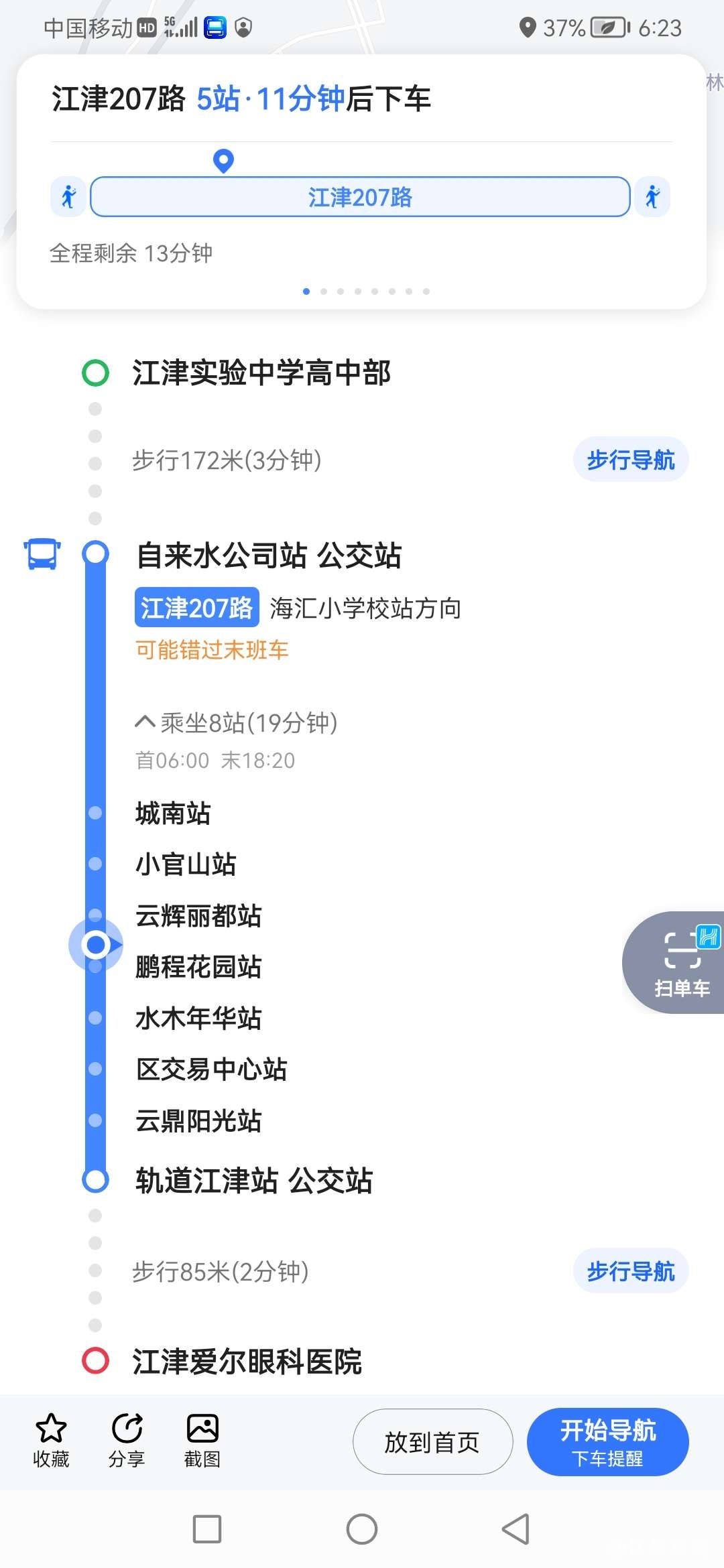The width and height of the screenshot is (724, 1568).
Task: Open 自来水公司站 公交站 boarding stop
Action: click(x=268, y=556)
